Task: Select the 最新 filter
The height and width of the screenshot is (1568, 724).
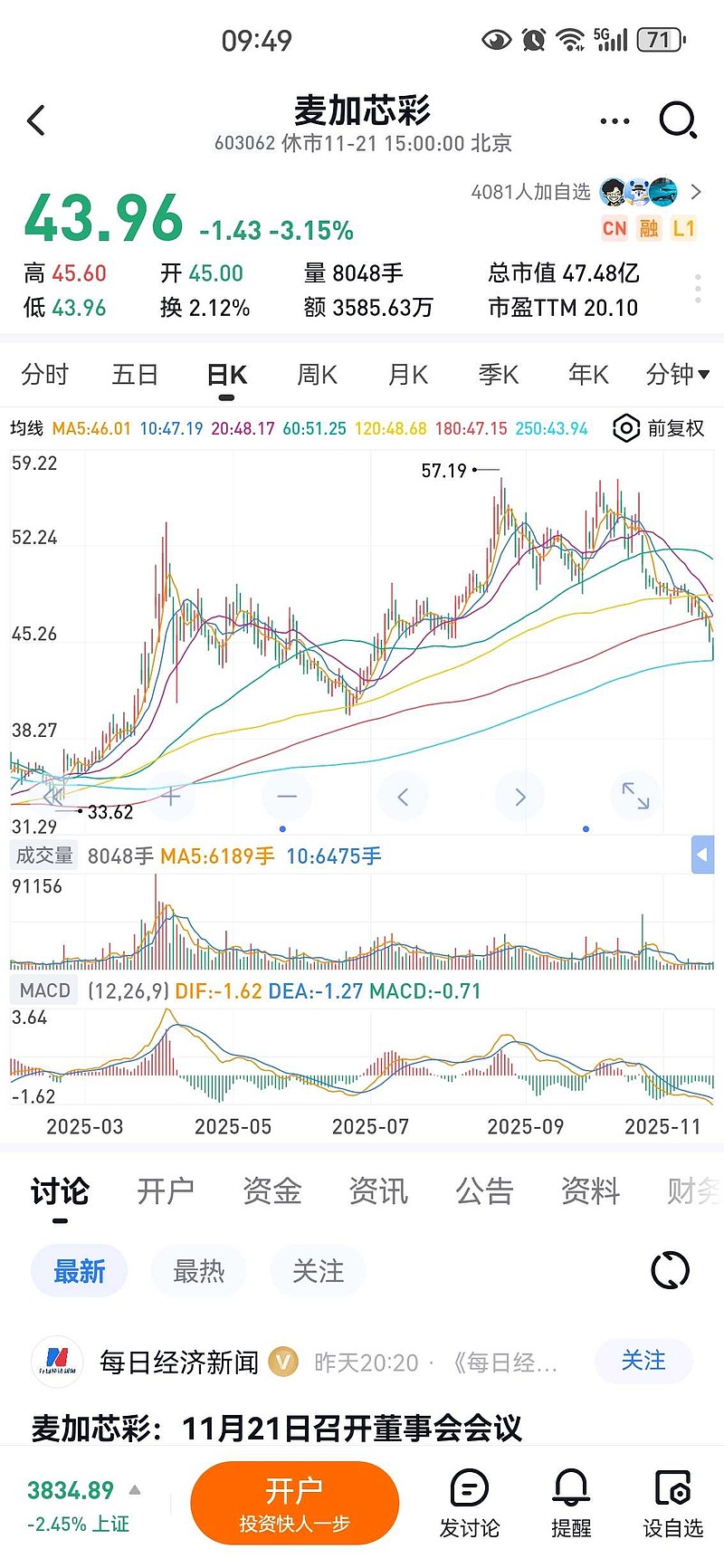Action: click(79, 1270)
